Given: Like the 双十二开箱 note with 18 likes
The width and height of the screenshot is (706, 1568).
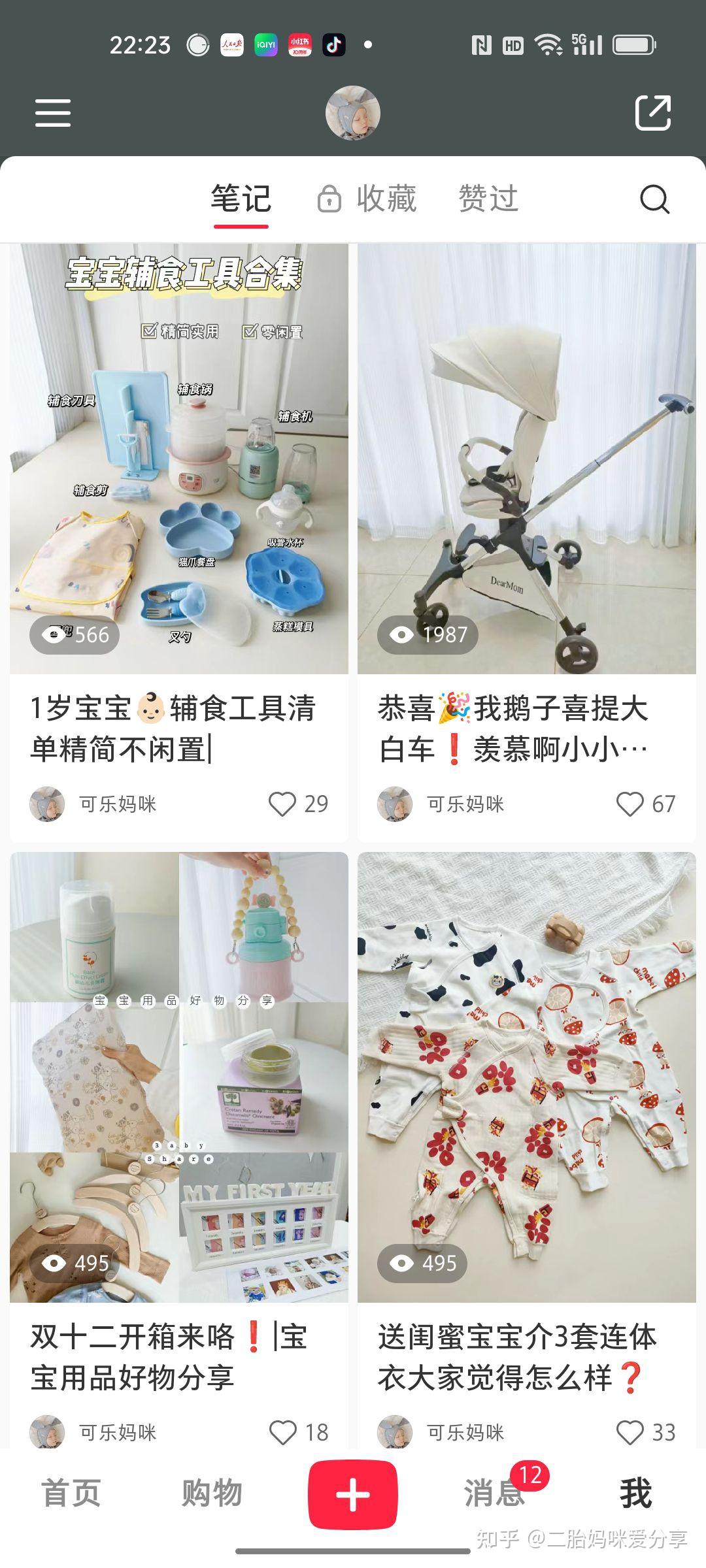Looking at the screenshot, I should 282,1433.
